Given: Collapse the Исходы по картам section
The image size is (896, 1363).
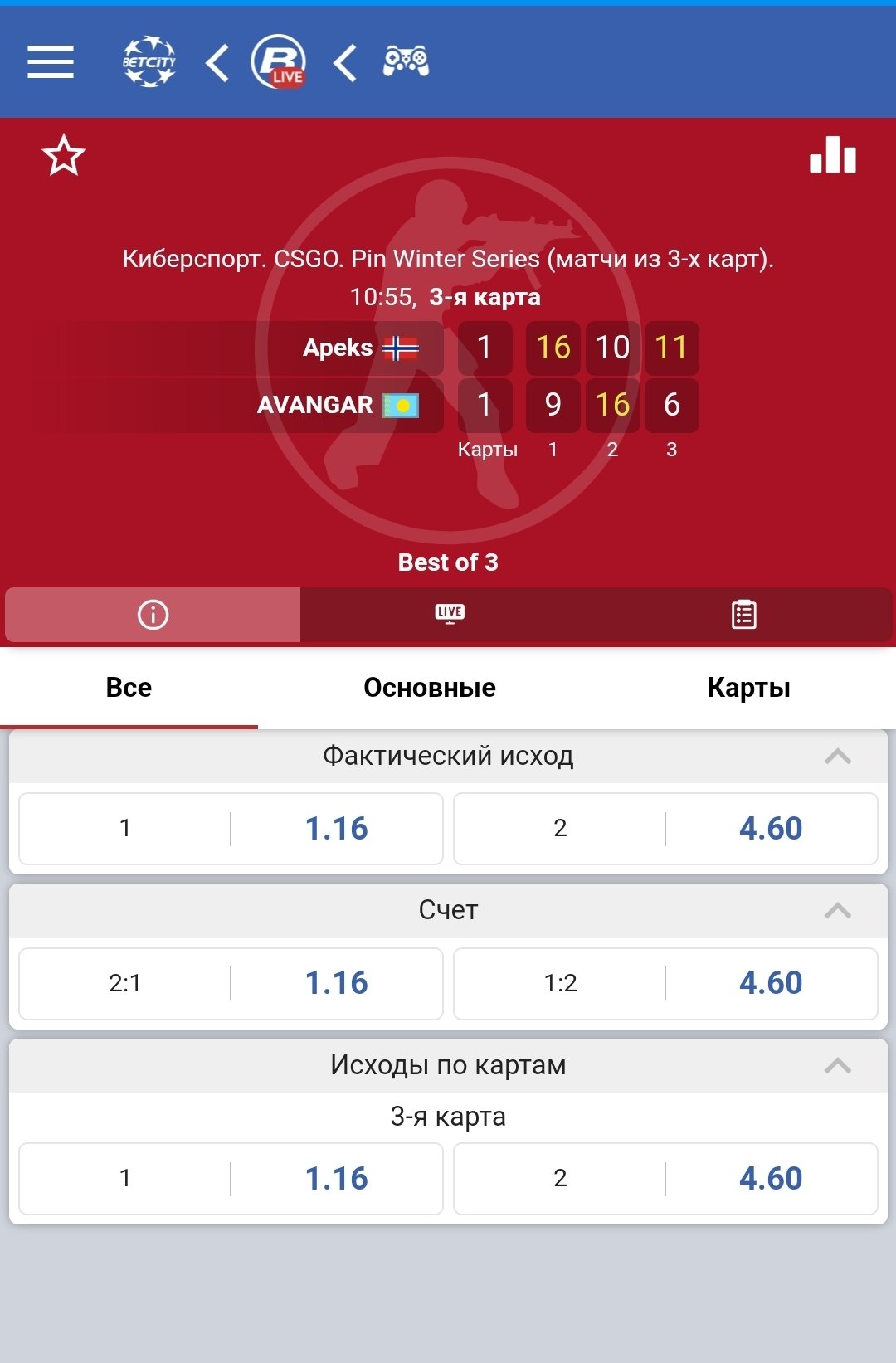Looking at the screenshot, I should [x=837, y=1066].
